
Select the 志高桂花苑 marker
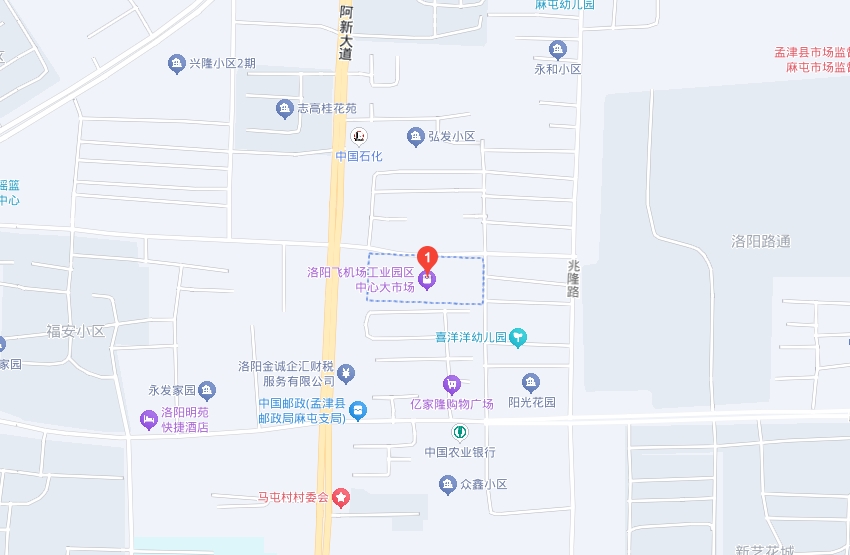pyautogui.click(x=285, y=108)
